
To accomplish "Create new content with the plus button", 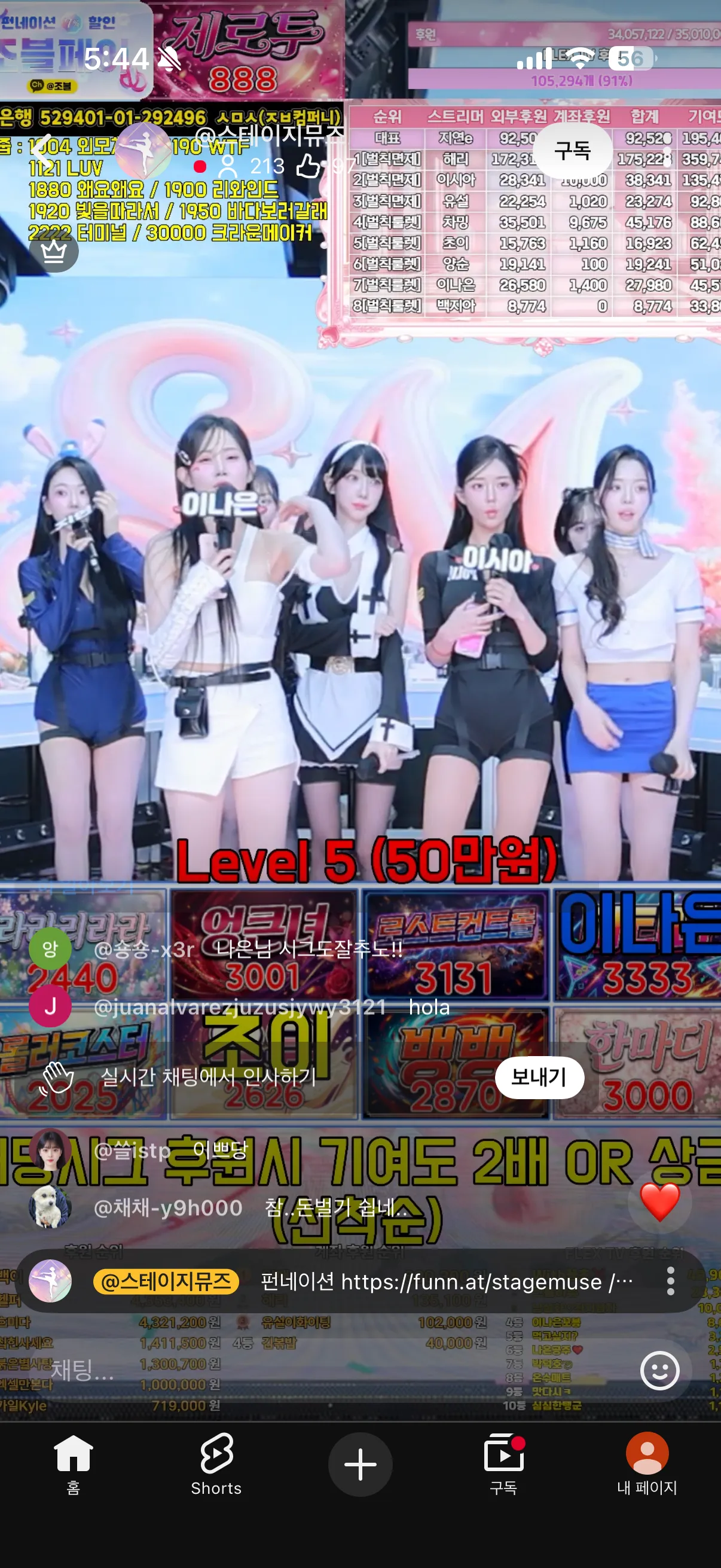I will click(x=360, y=1464).
